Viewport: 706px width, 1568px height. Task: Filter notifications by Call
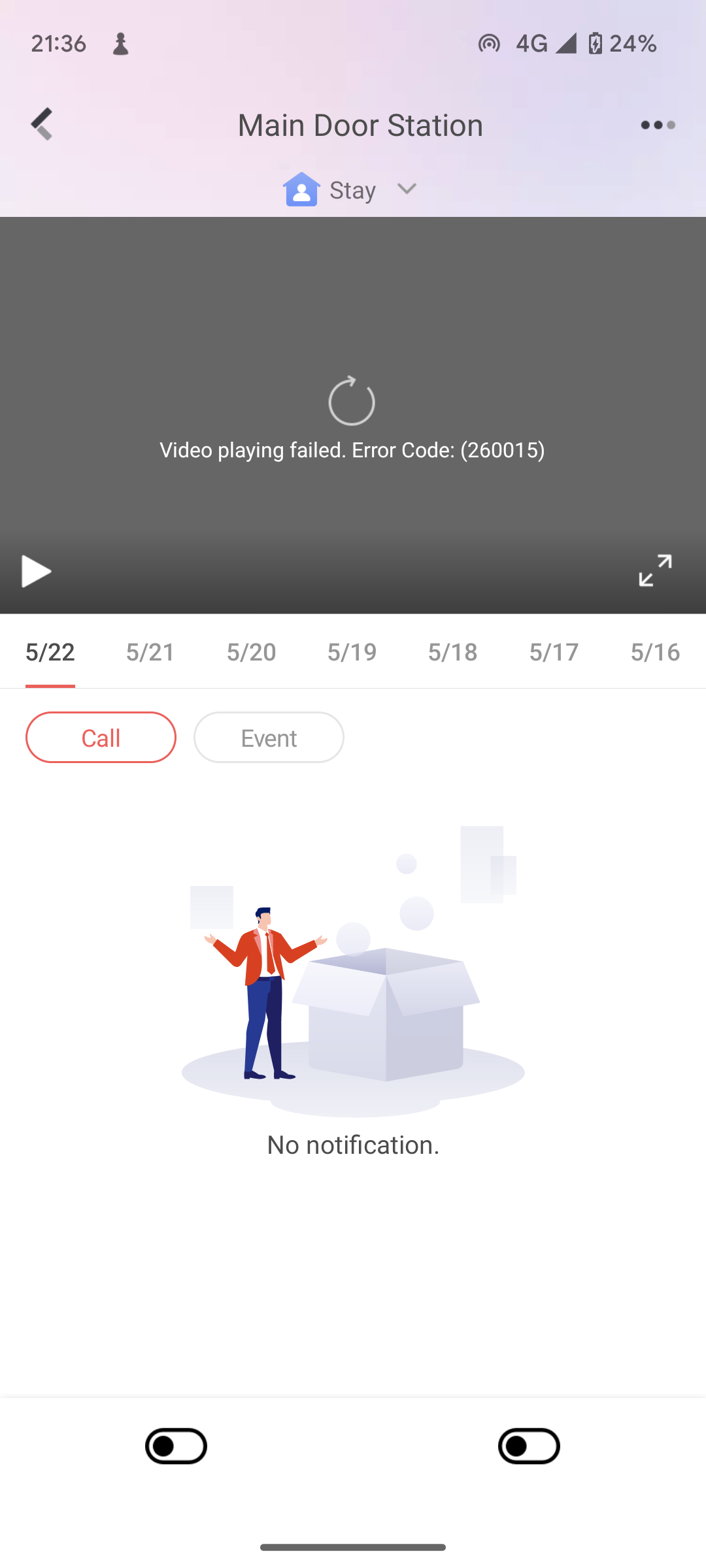click(101, 738)
